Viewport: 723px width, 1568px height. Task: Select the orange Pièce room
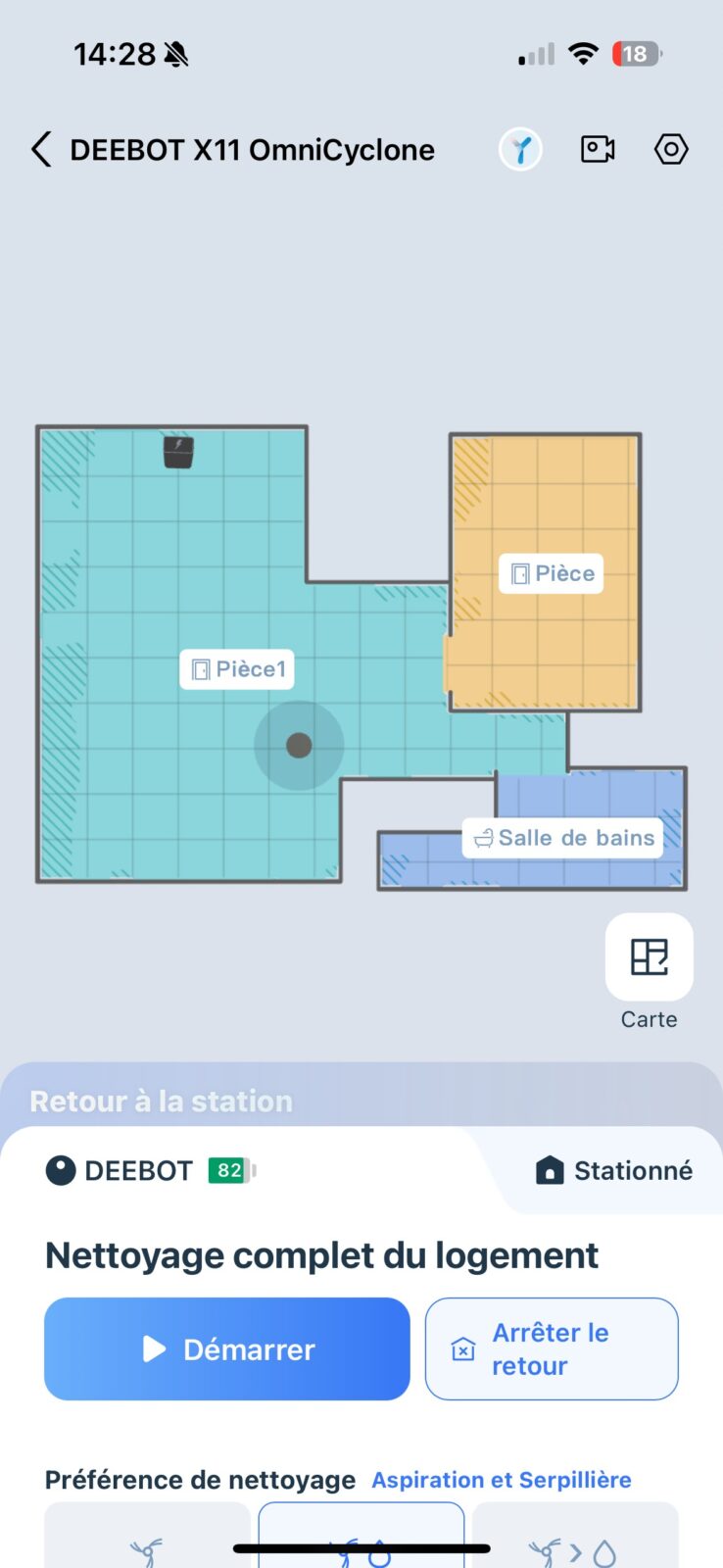coord(552,573)
